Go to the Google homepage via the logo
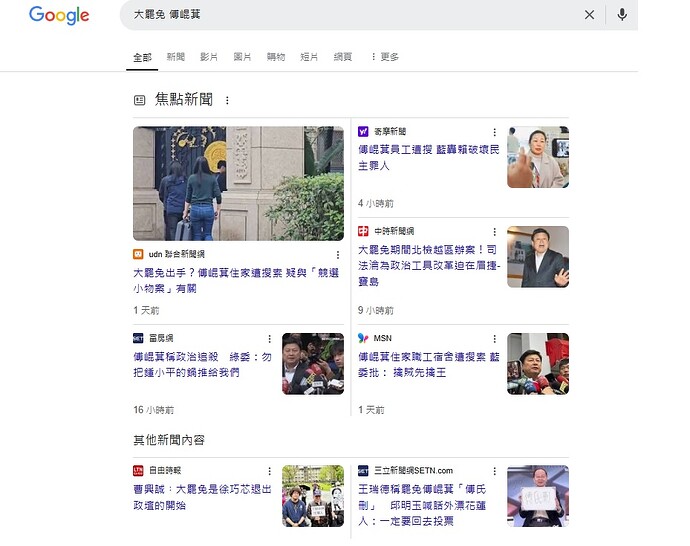Screen dimensions: 690x546 pyautogui.click(x=59, y=16)
